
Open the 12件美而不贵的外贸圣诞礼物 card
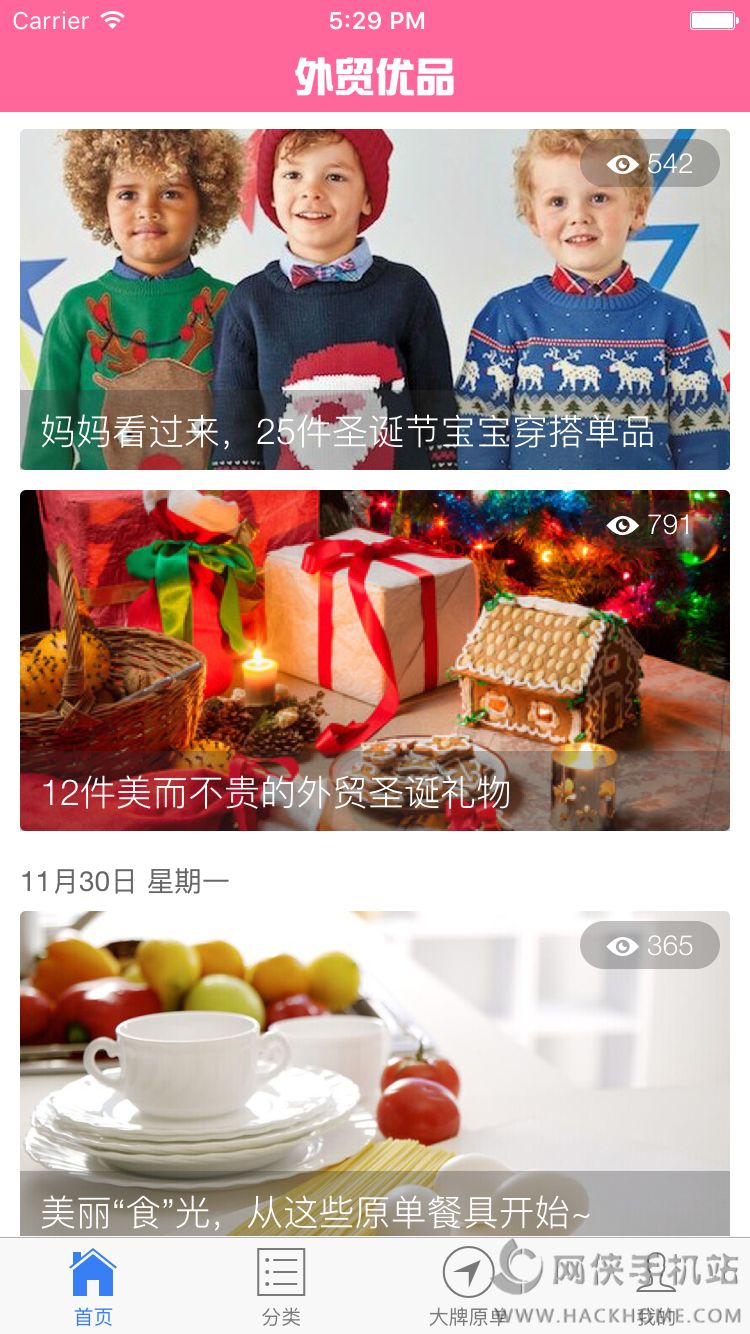pos(374,660)
